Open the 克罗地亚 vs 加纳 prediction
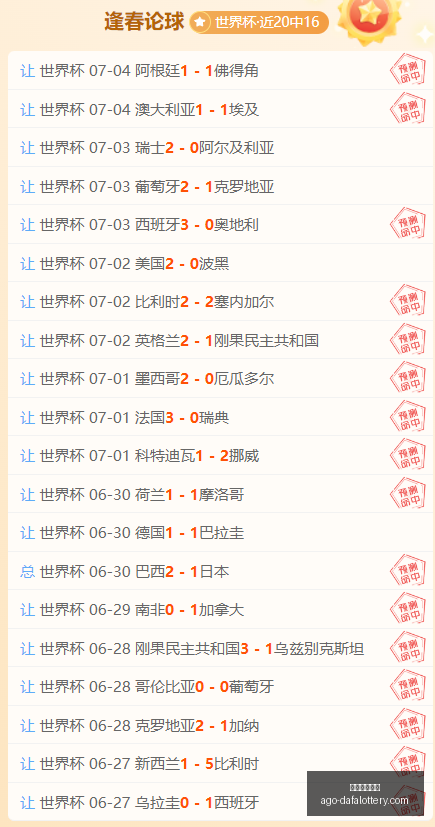 click(x=220, y=725)
